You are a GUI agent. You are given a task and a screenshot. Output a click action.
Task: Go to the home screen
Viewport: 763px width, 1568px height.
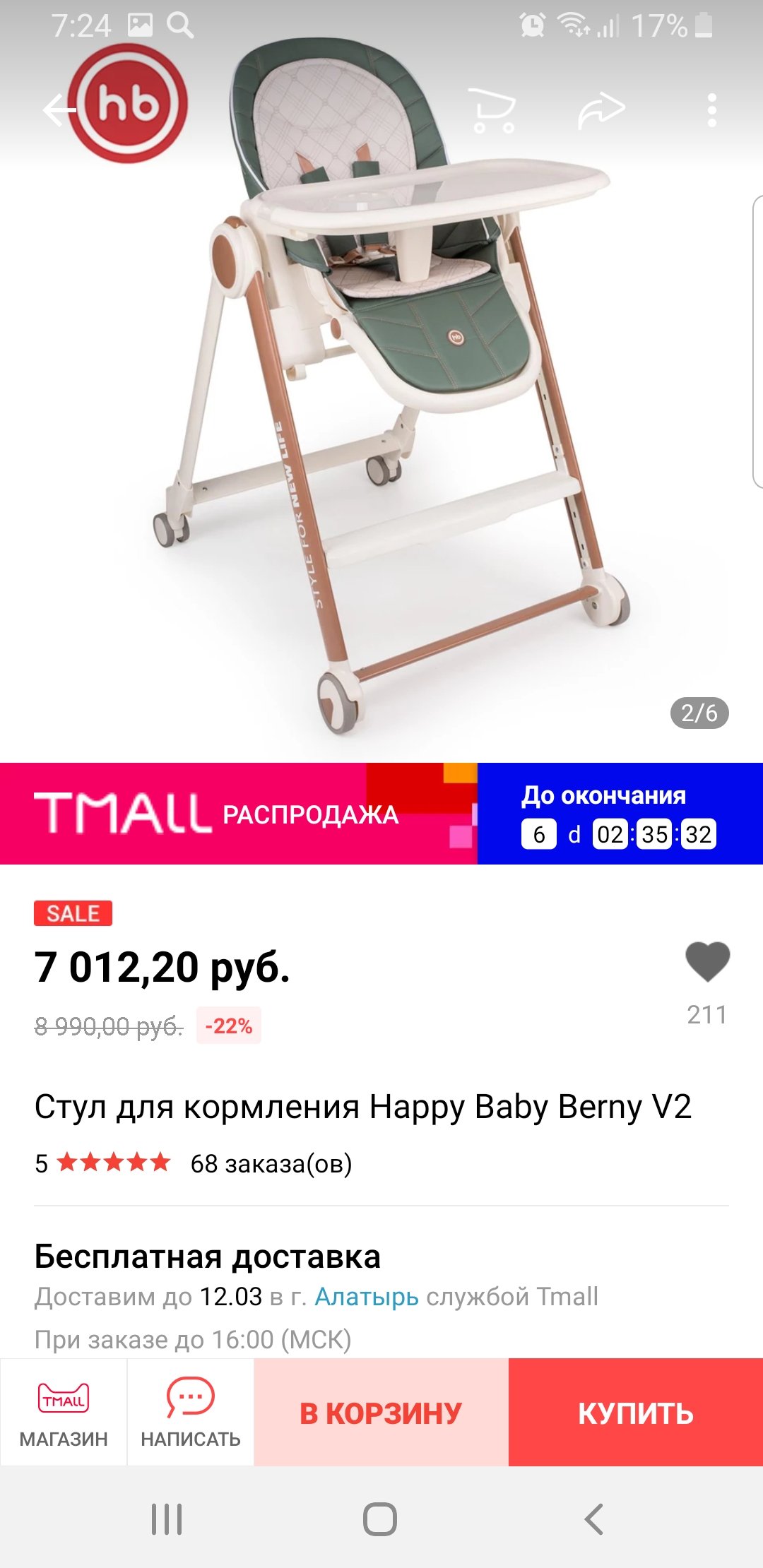click(x=380, y=1519)
